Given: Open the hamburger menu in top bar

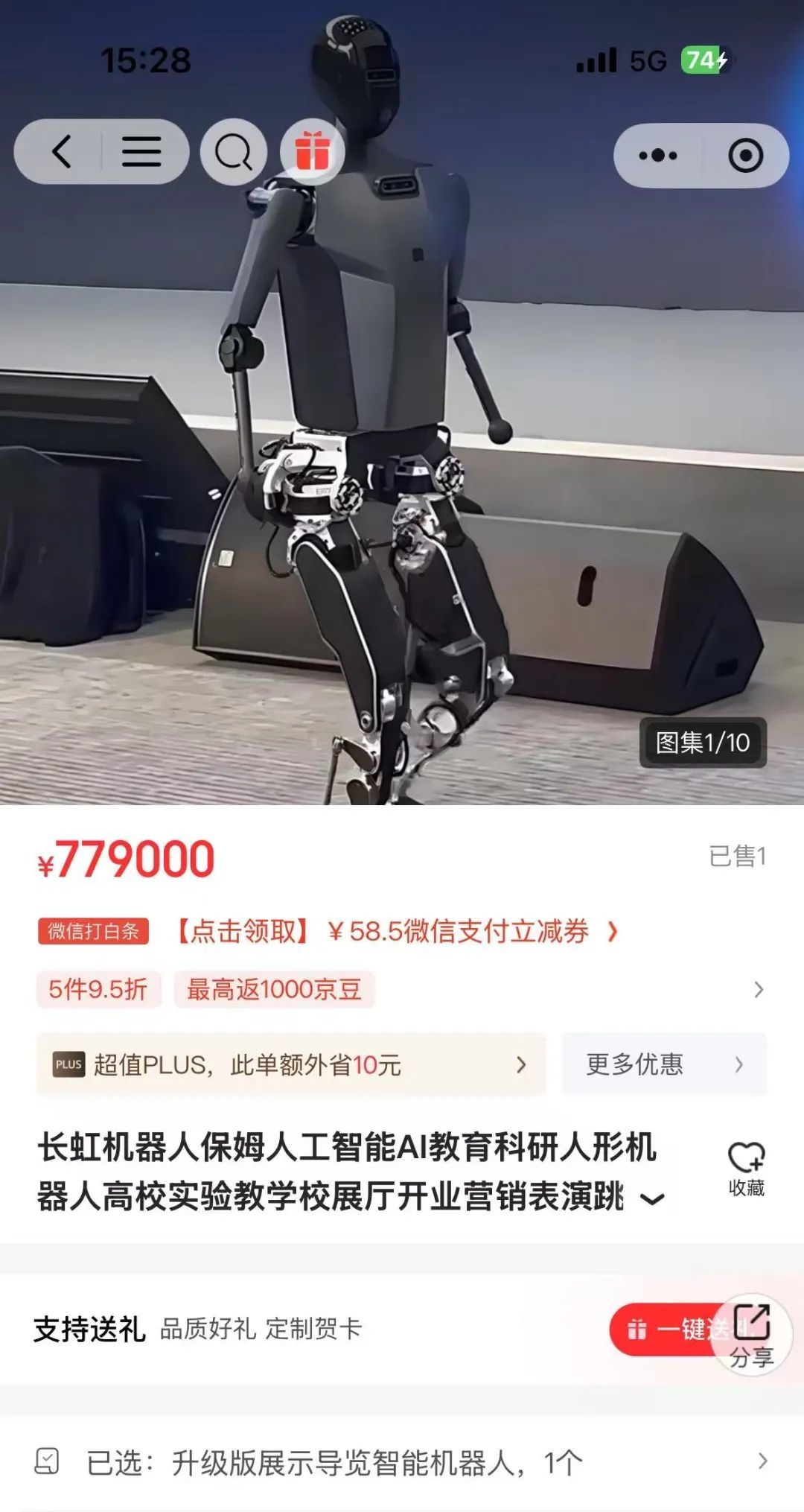Looking at the screenshot, I should pyautogui.click(x=141, y=152).
